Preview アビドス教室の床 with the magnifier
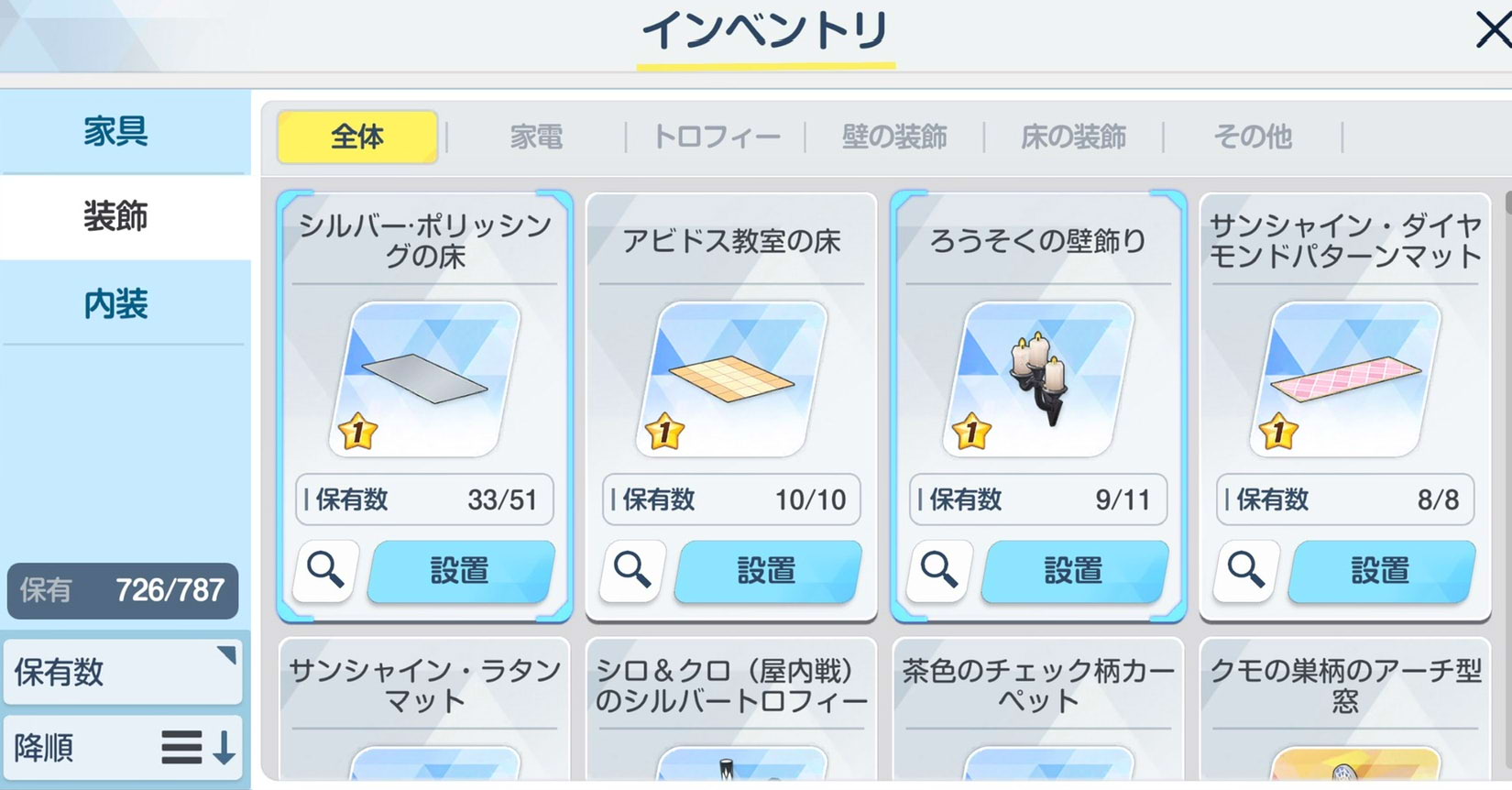This screenshot has height=790, width=1512. 632,570
